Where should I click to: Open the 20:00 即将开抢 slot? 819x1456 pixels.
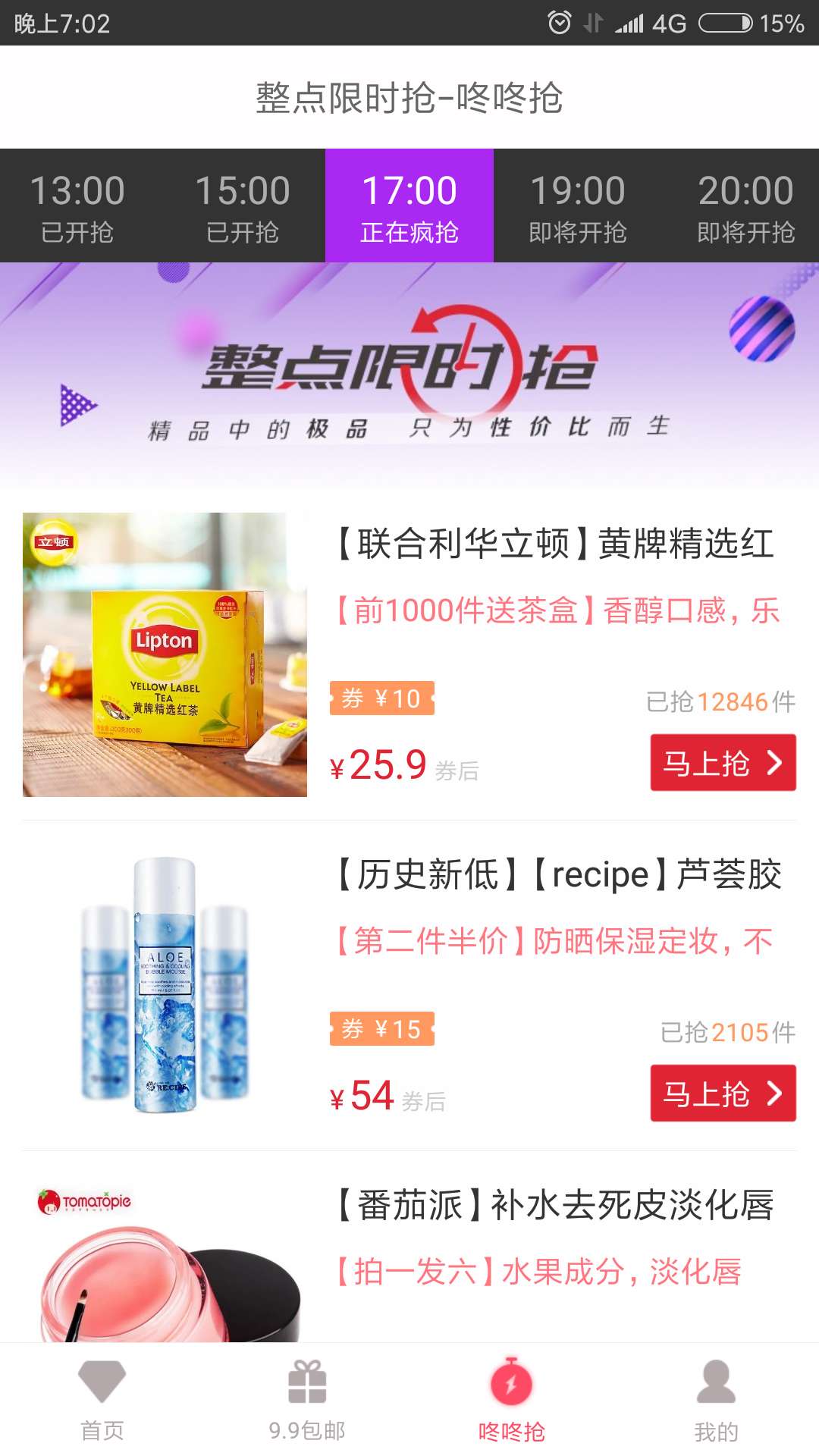coord(745,206)
